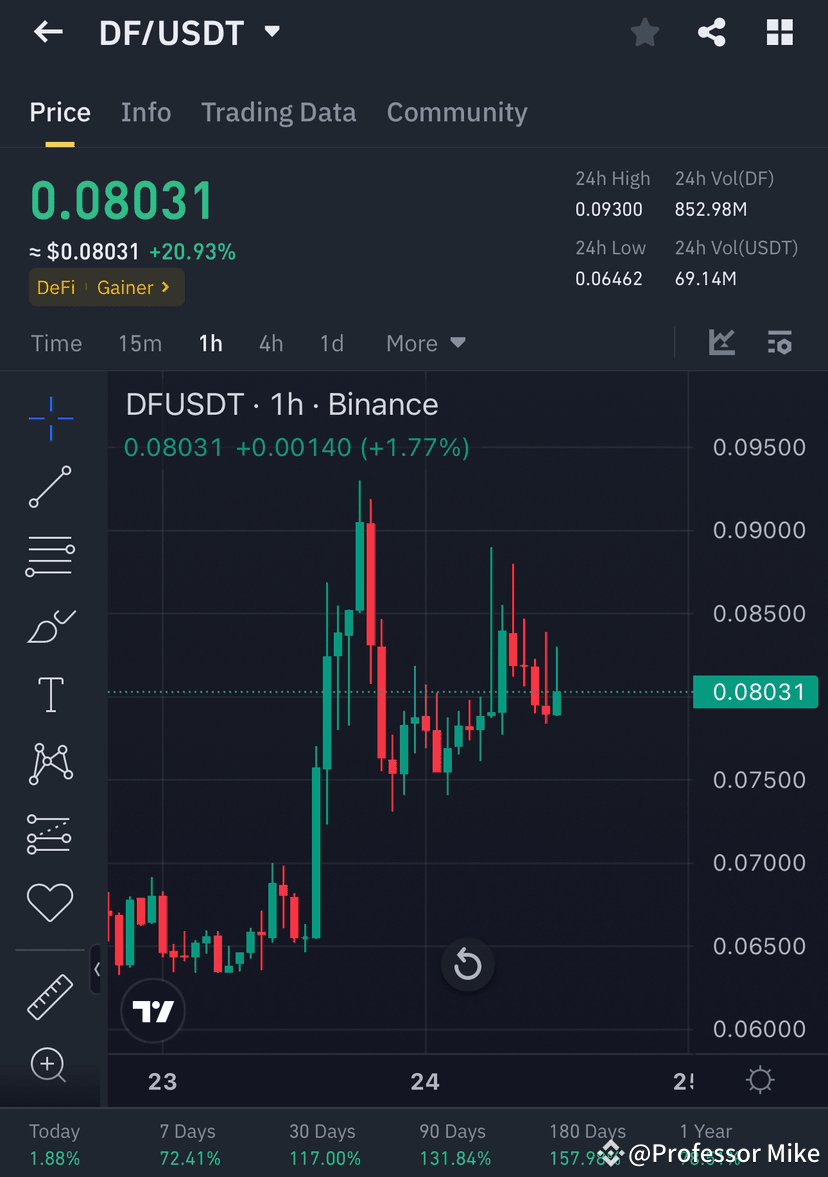Viewport: 828px width, 1177px height.
Task: Expand the More timeframe dropdown
Action: [425, 343]
